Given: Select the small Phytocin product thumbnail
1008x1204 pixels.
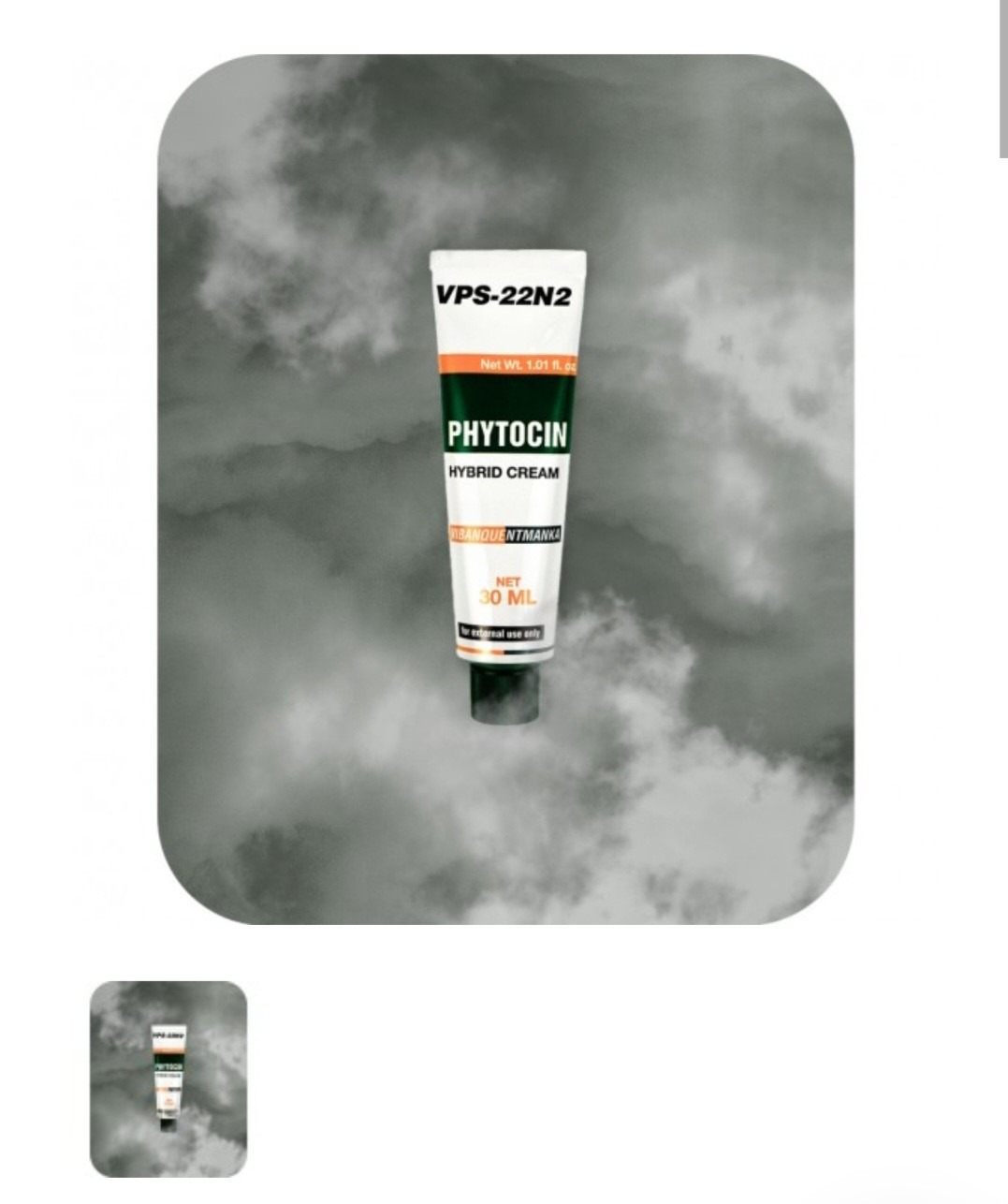Looking at the screenshot, I should tap(168, 1078).
